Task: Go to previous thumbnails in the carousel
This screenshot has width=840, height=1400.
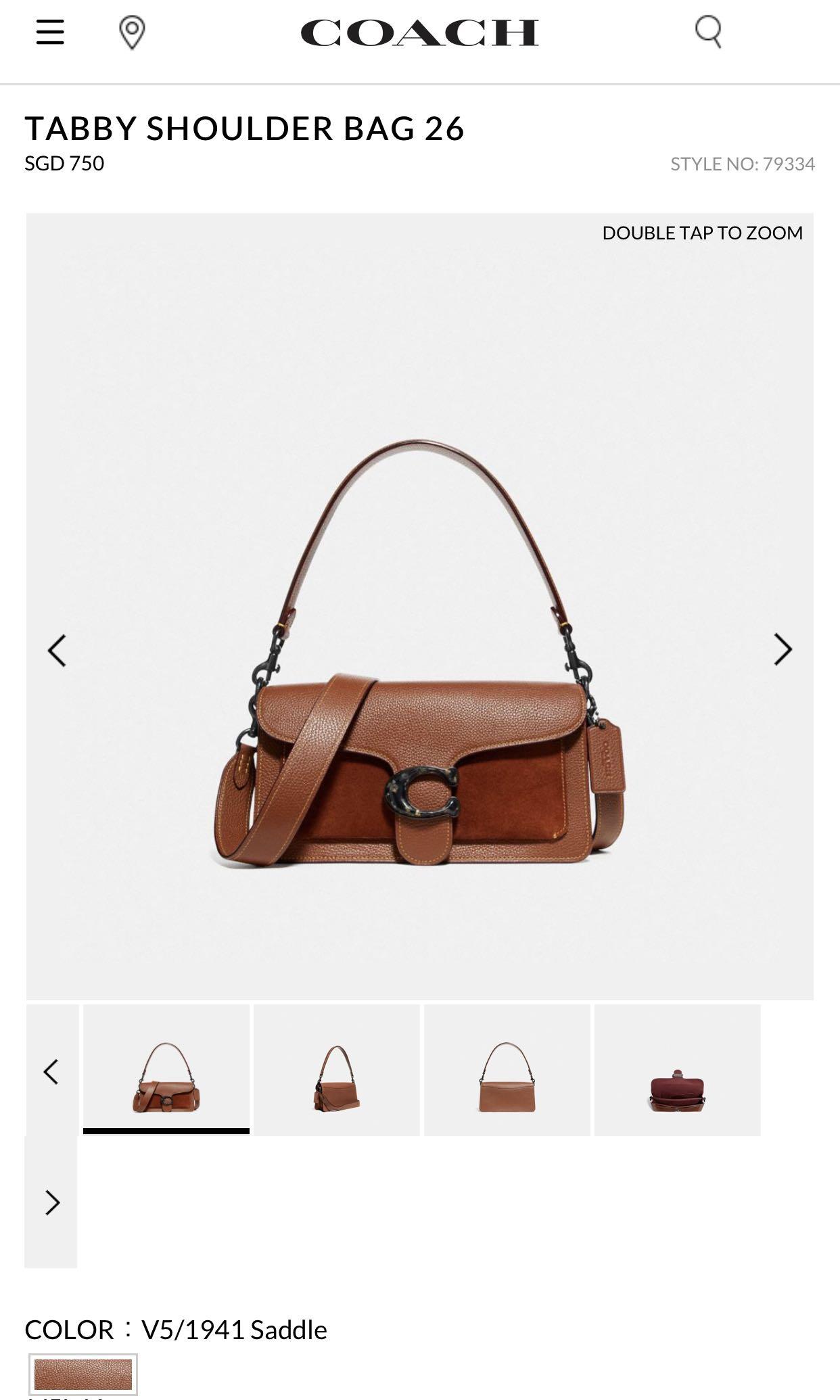Action: pyautogui.click(x=51, y=1071)
